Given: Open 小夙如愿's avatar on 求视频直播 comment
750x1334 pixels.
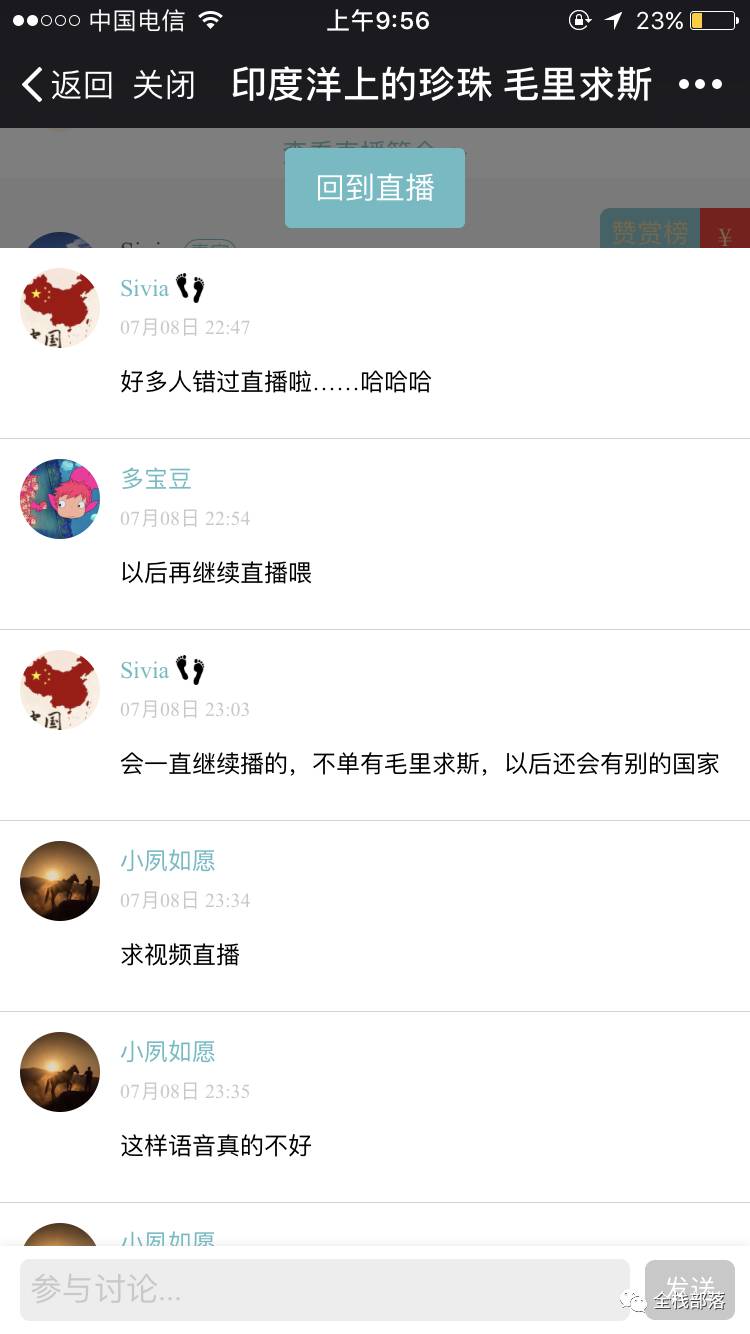Looking at the screenshot, I should point(60,881).
